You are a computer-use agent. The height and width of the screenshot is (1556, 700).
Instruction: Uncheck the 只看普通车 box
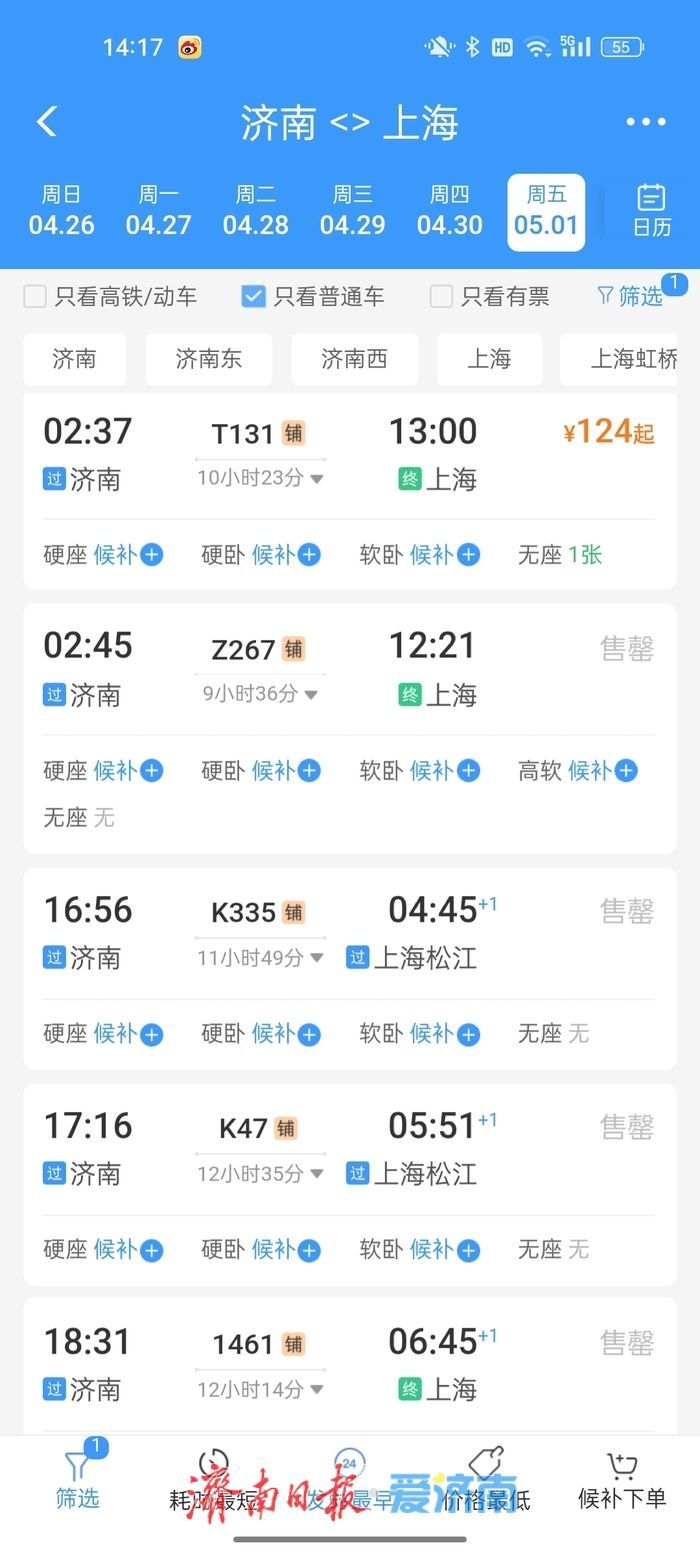[254, 296]
